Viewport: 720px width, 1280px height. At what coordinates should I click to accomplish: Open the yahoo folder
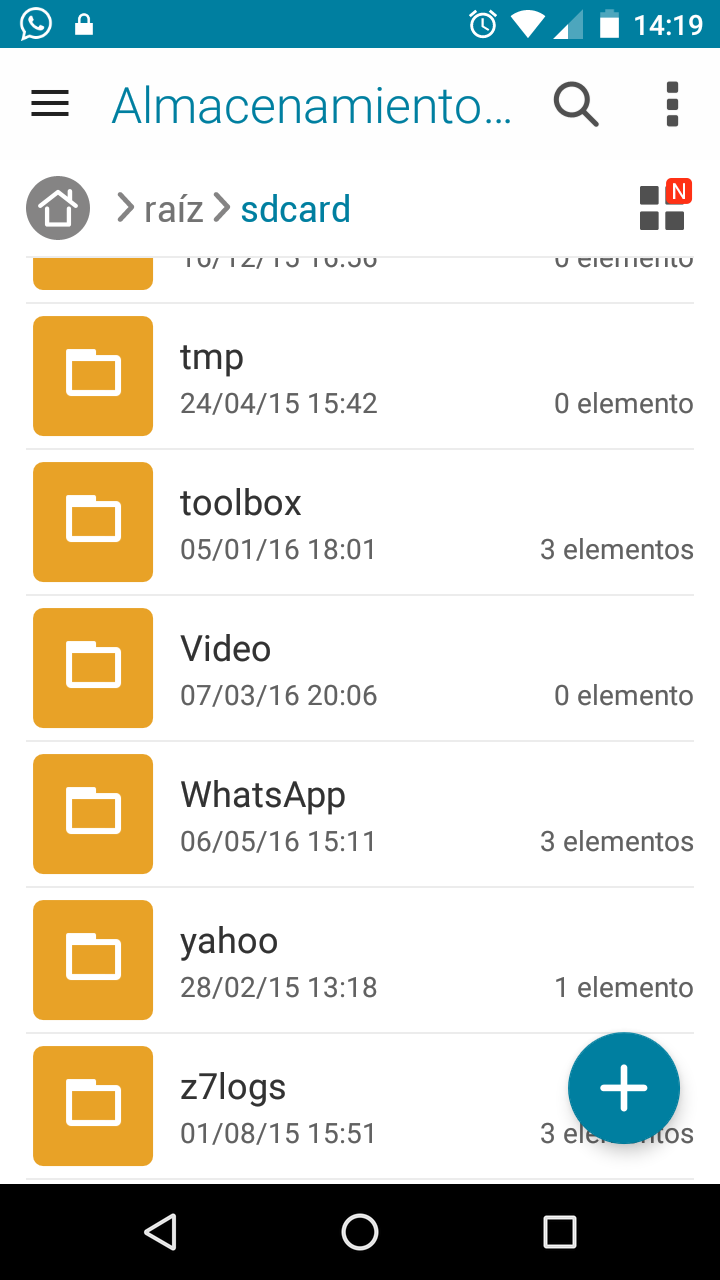pos(360,961)
